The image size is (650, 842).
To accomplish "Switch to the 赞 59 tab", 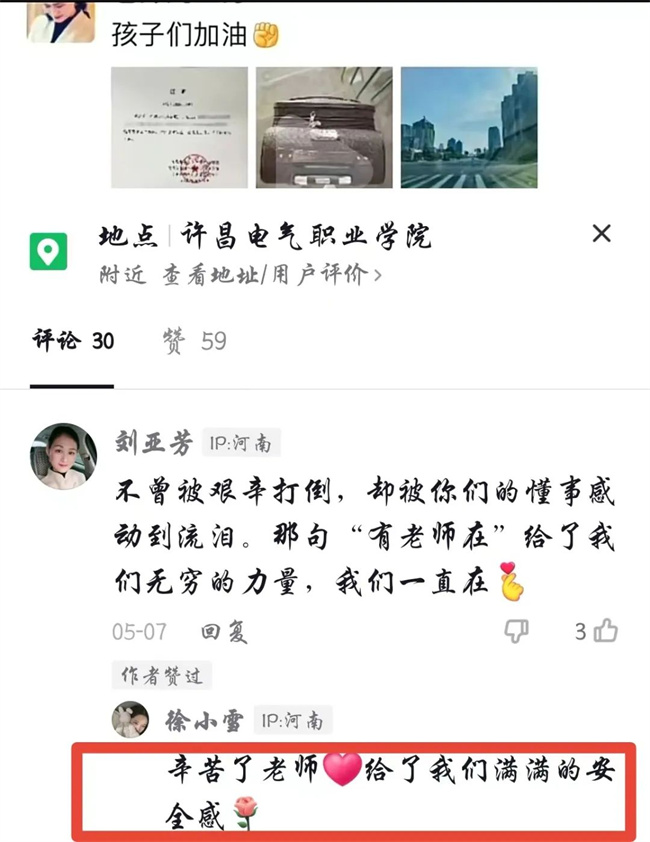I will [195, 341].
